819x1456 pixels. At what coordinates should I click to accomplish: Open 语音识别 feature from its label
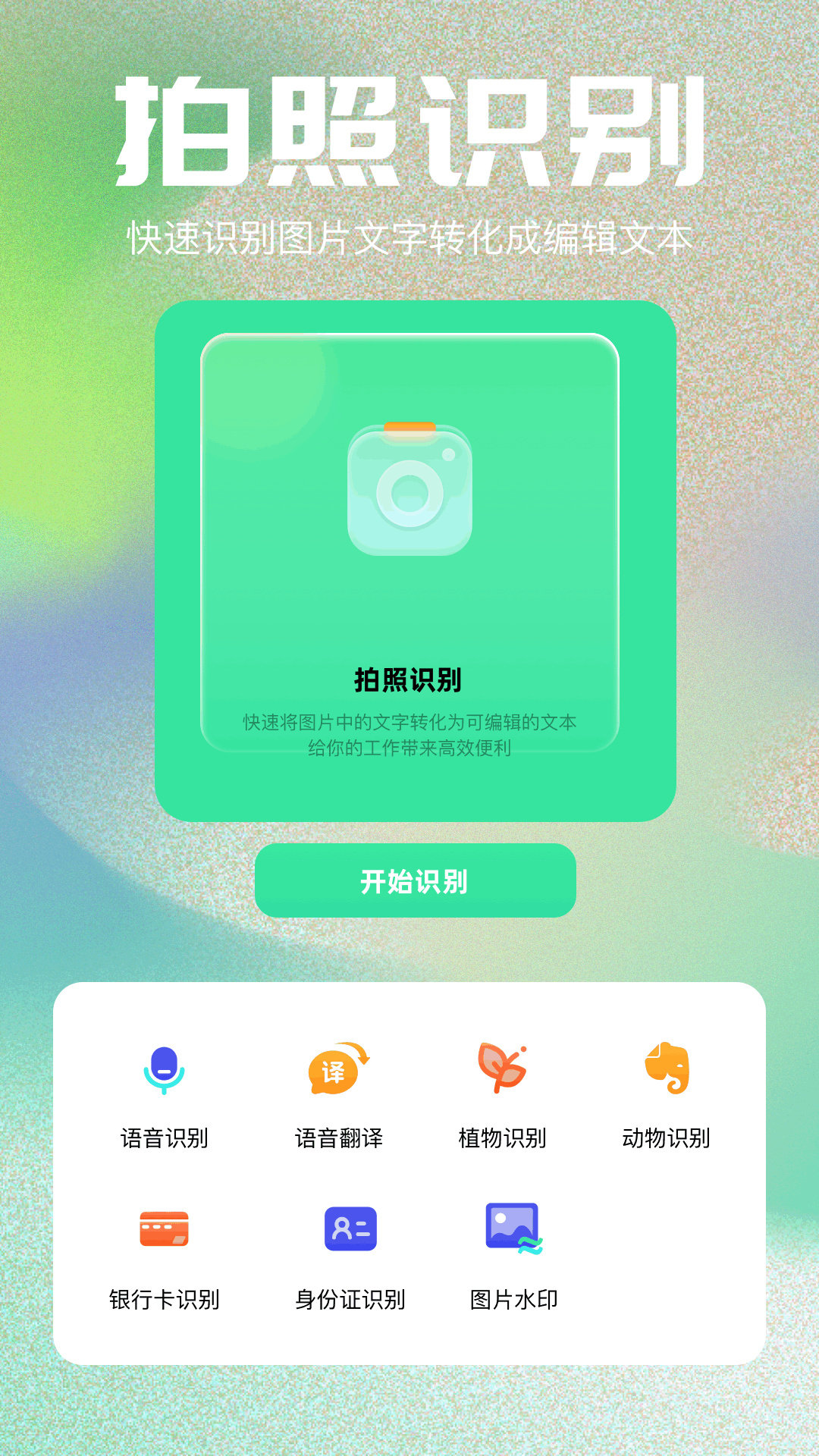(167, 1137)
